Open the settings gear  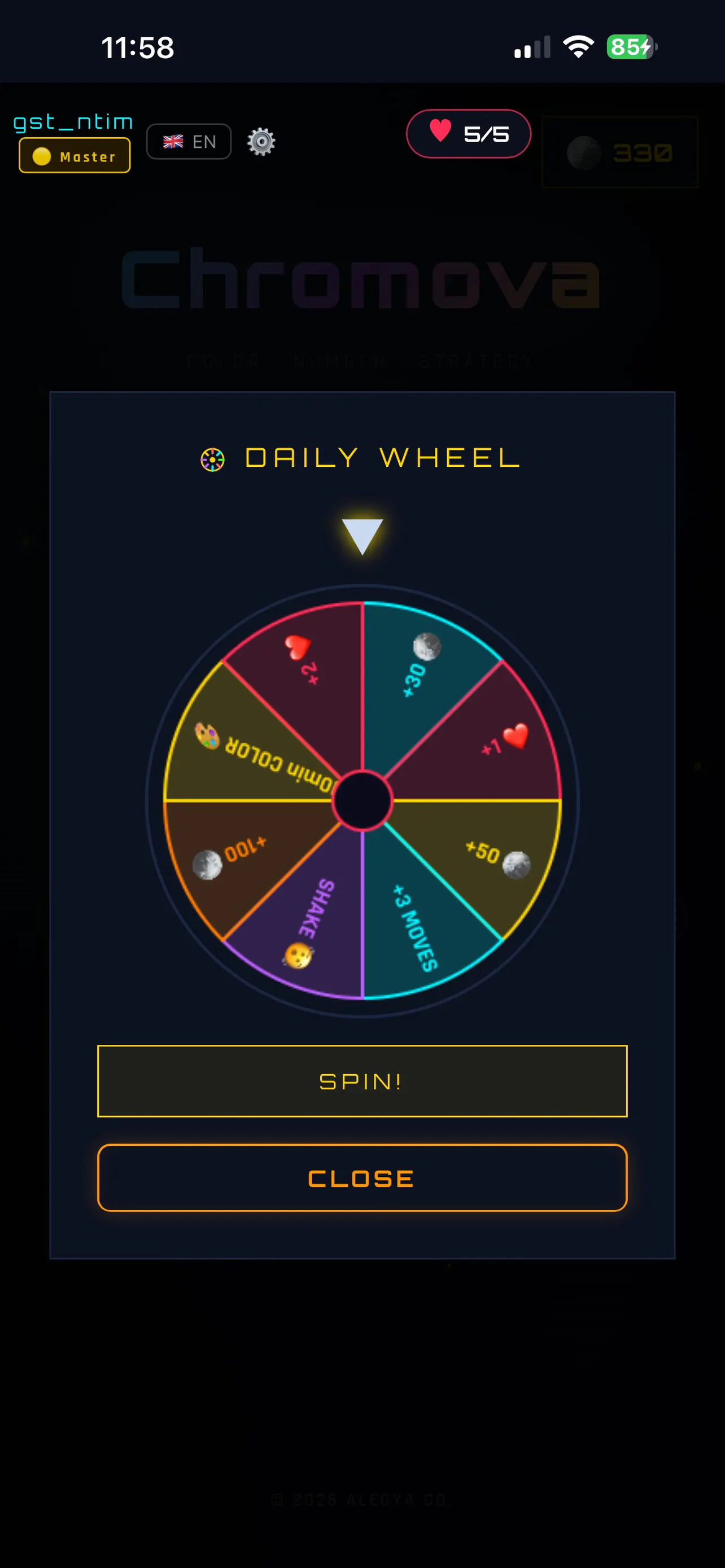click(261, 142)
